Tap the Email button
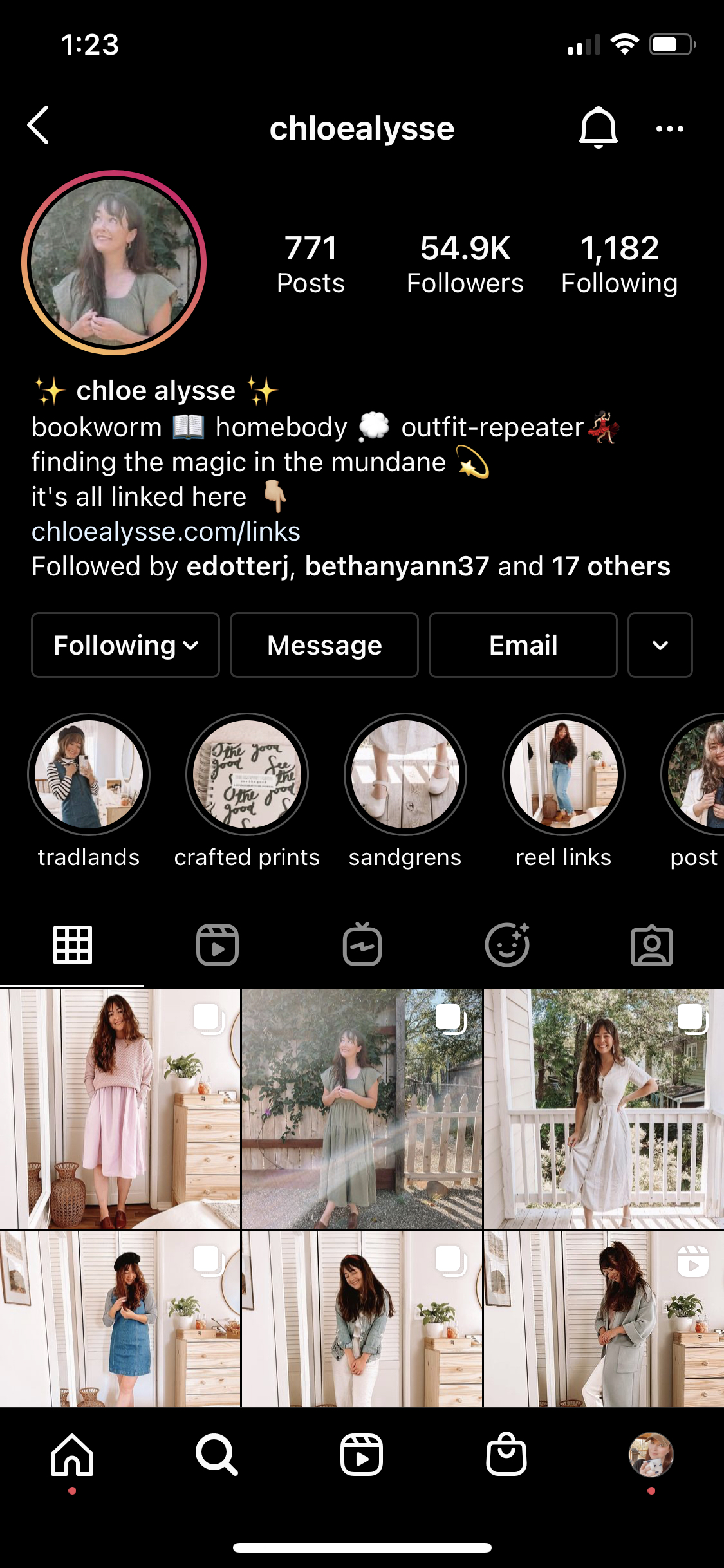The height and width of the screenshot is (1568, 724). [523, 645]
